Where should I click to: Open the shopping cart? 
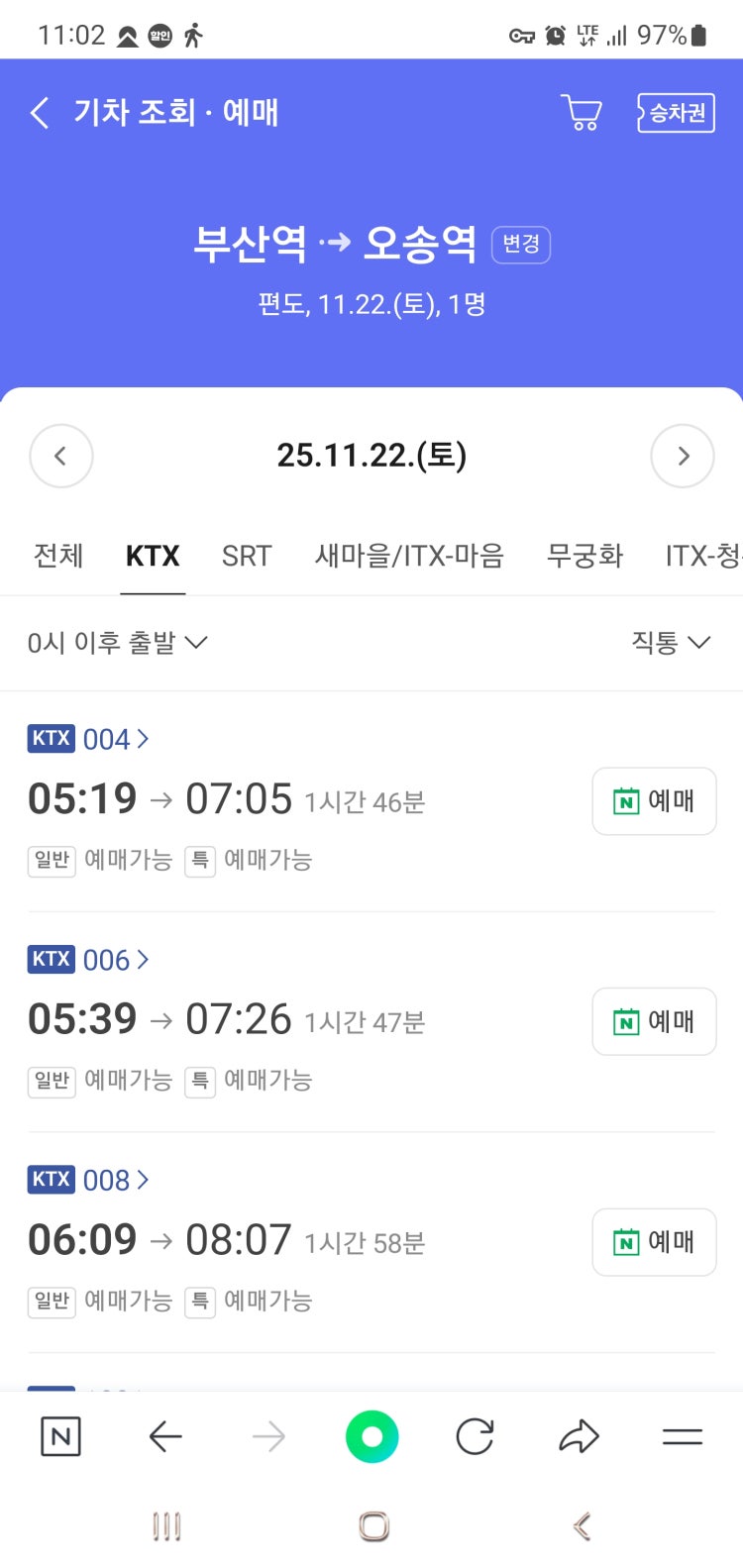pyautogui.click(x=582, y=113)
